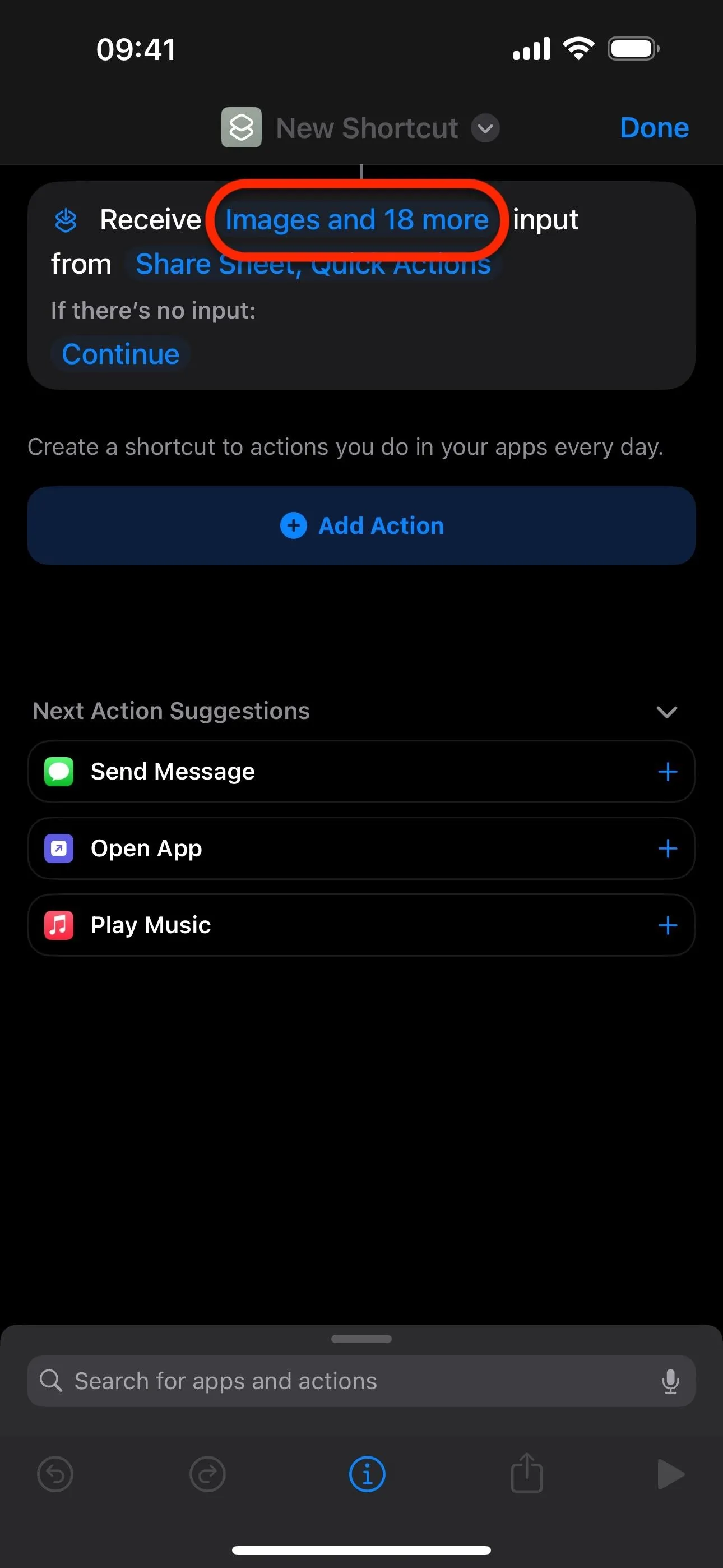Tap the Images and 18 more input types
This screenshot has width=723, height=1568.
(x=356, y=220)
